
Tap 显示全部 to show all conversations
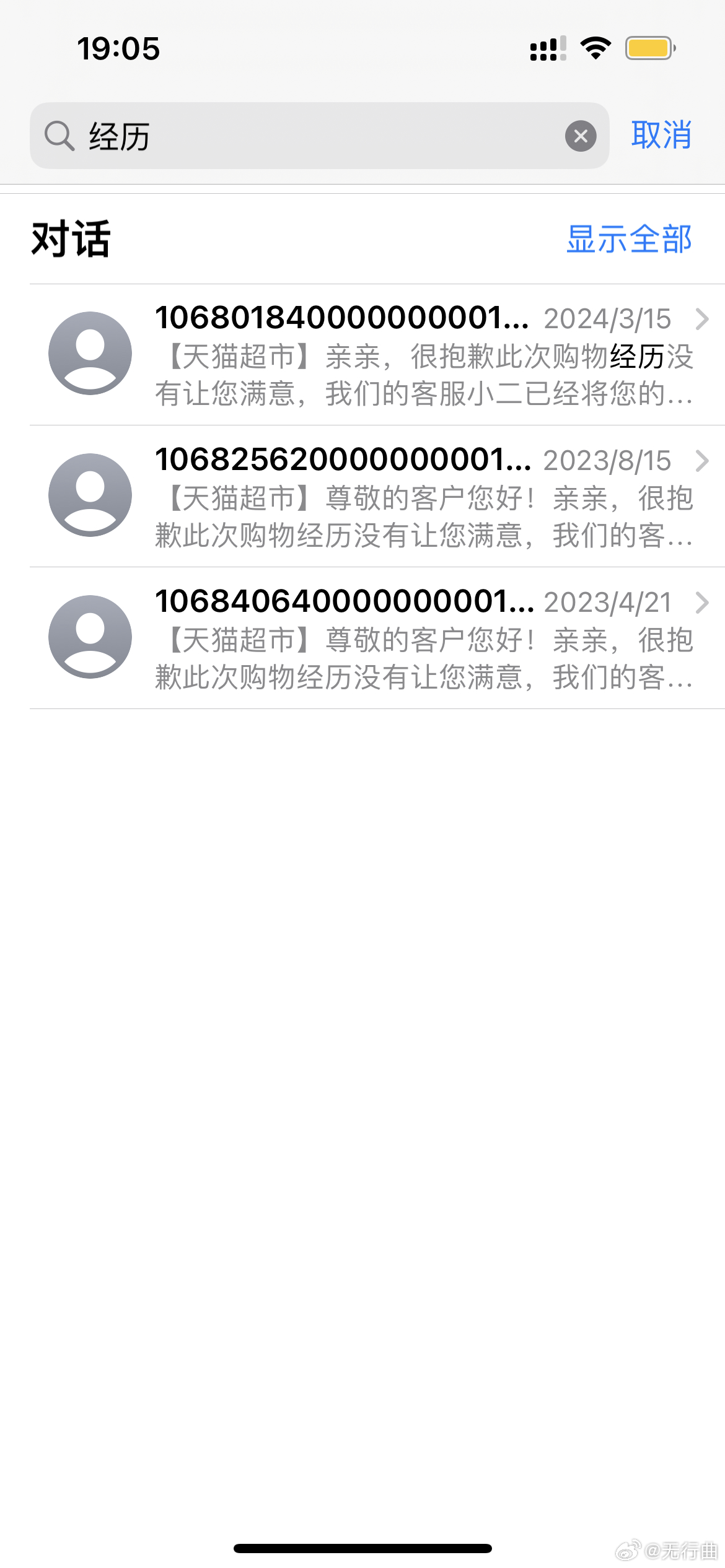[x=629, y=239]
